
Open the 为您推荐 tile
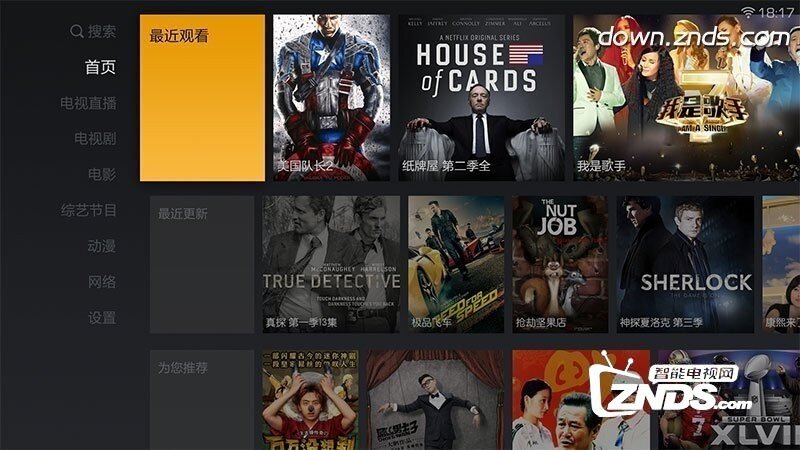(202, 400)
